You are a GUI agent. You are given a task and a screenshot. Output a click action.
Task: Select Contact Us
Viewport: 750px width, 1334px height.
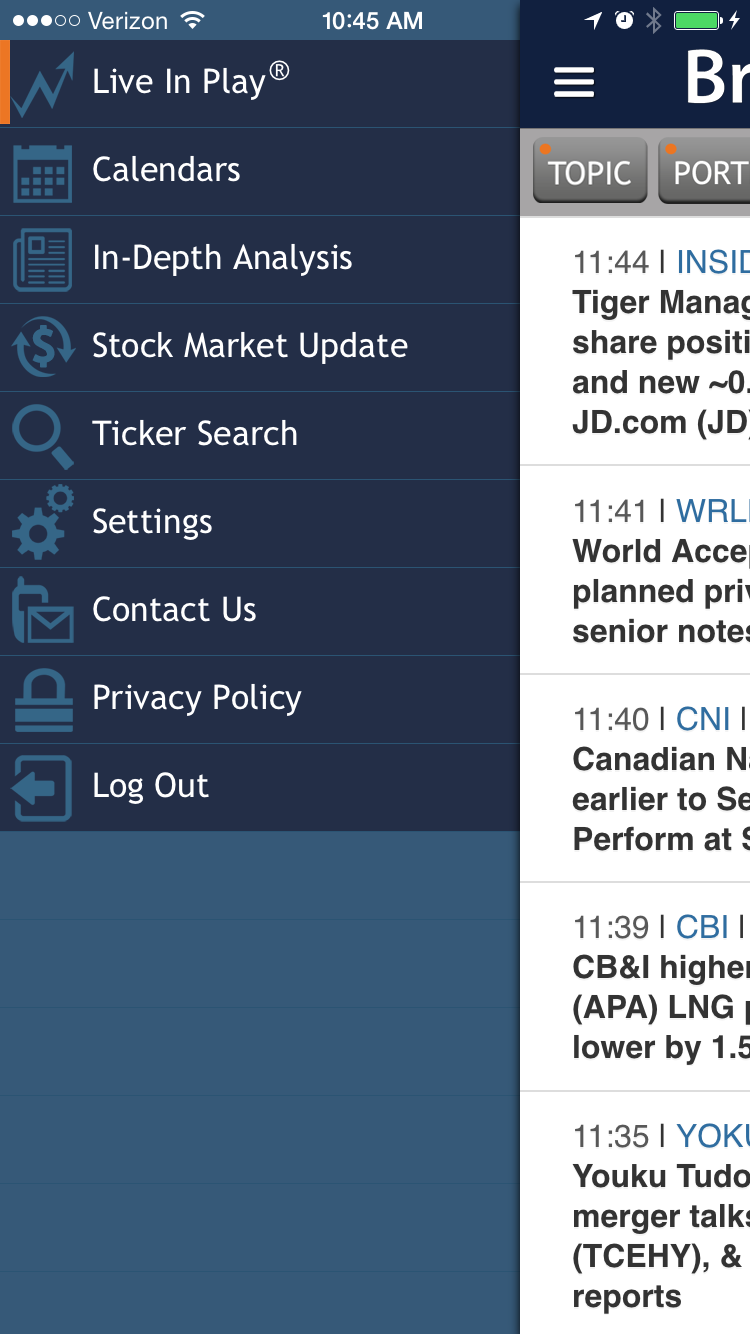pos(260,611)
